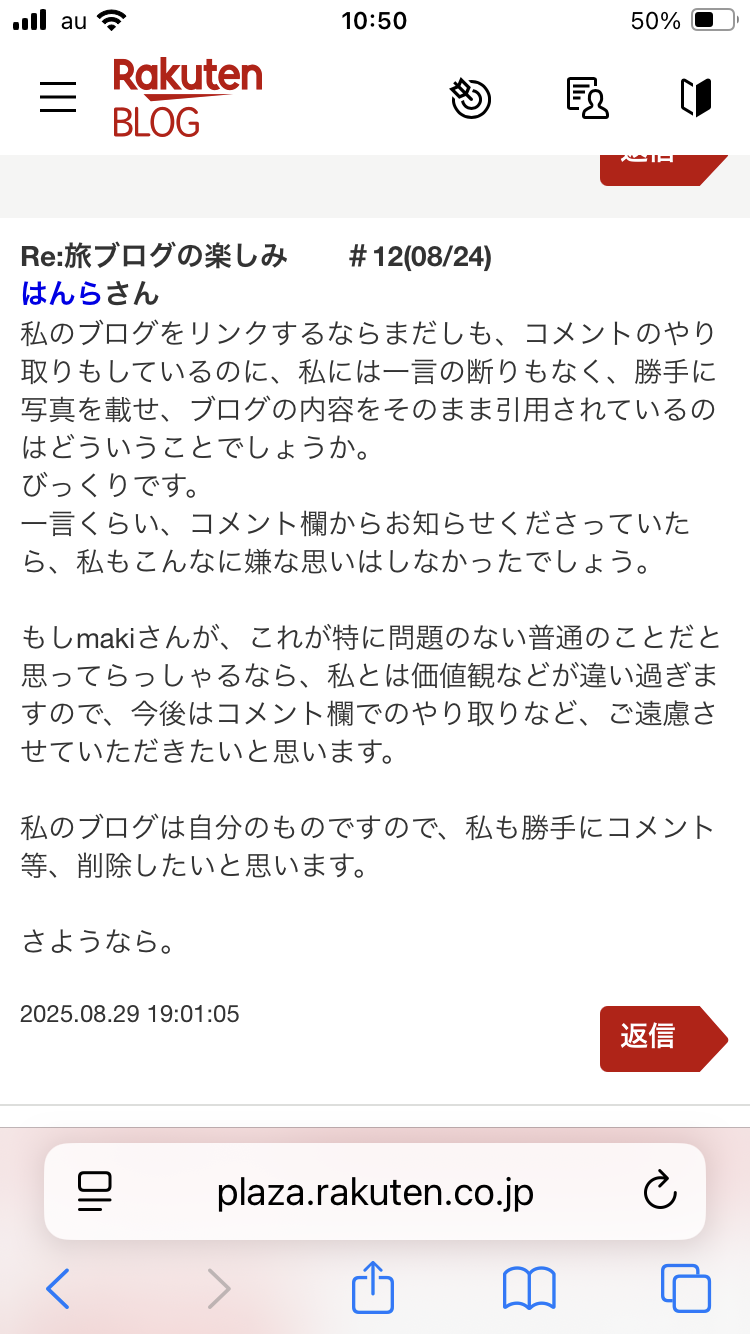Open the page settings menu in address bar

coord(95,1191)
